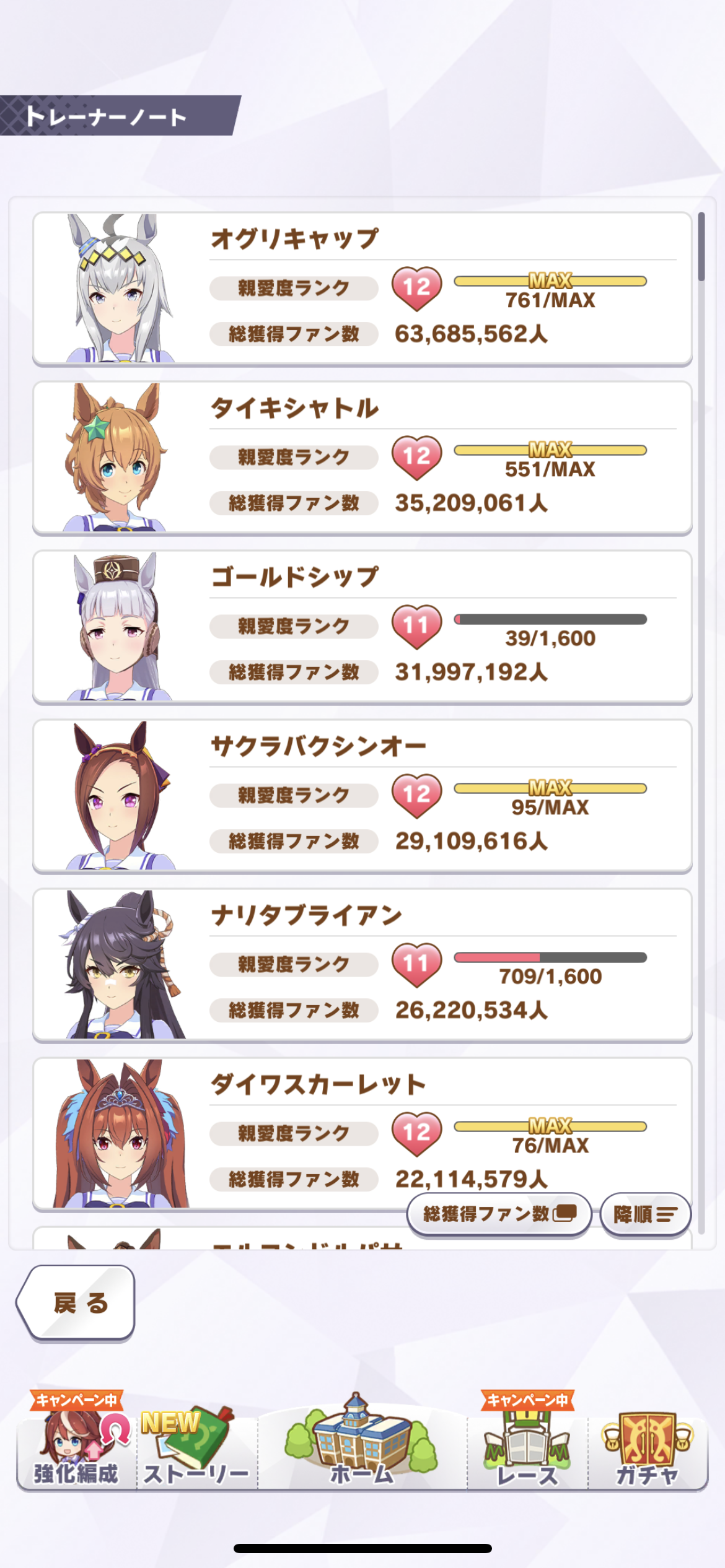Open タイキシャトル's trainer note card

(362, 458)
